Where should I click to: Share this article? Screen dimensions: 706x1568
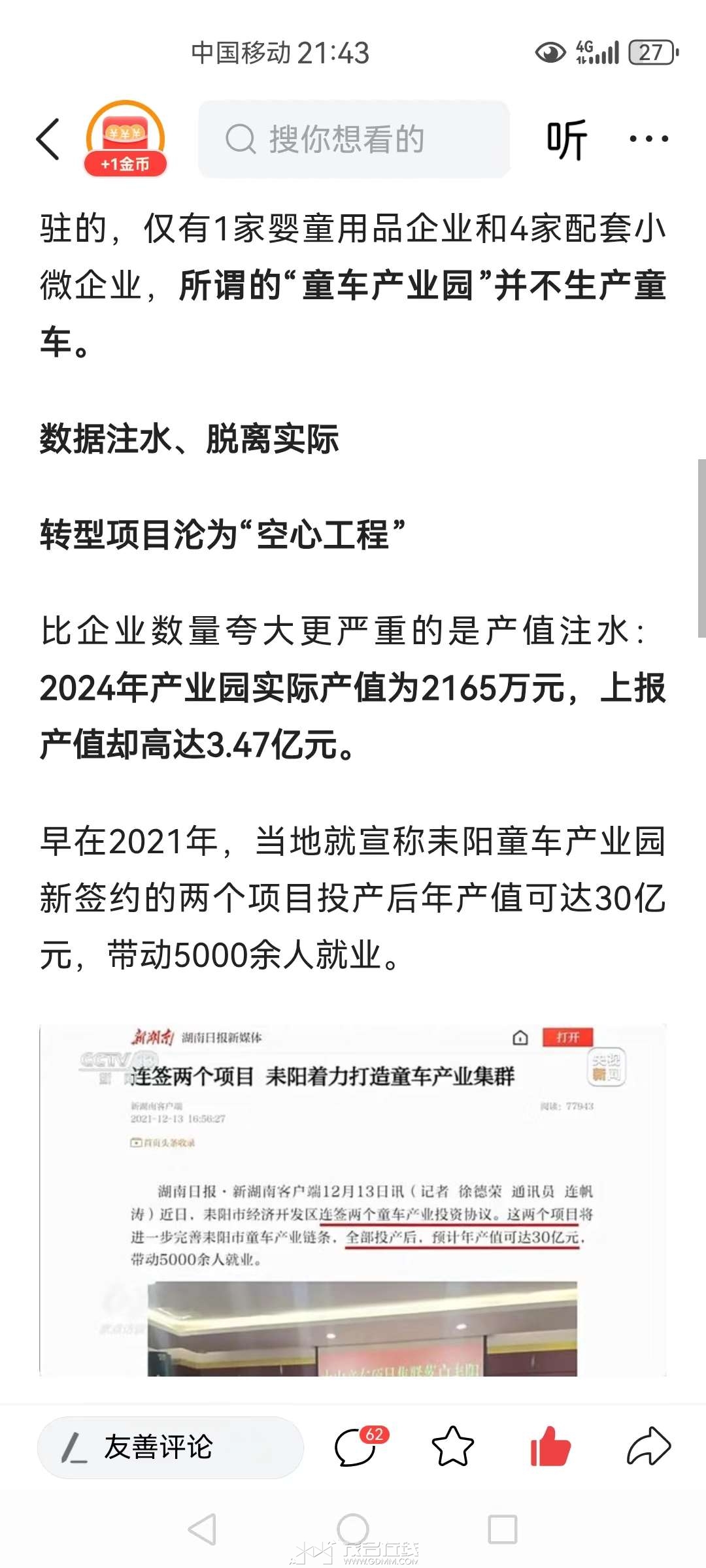click(648, 1446)
